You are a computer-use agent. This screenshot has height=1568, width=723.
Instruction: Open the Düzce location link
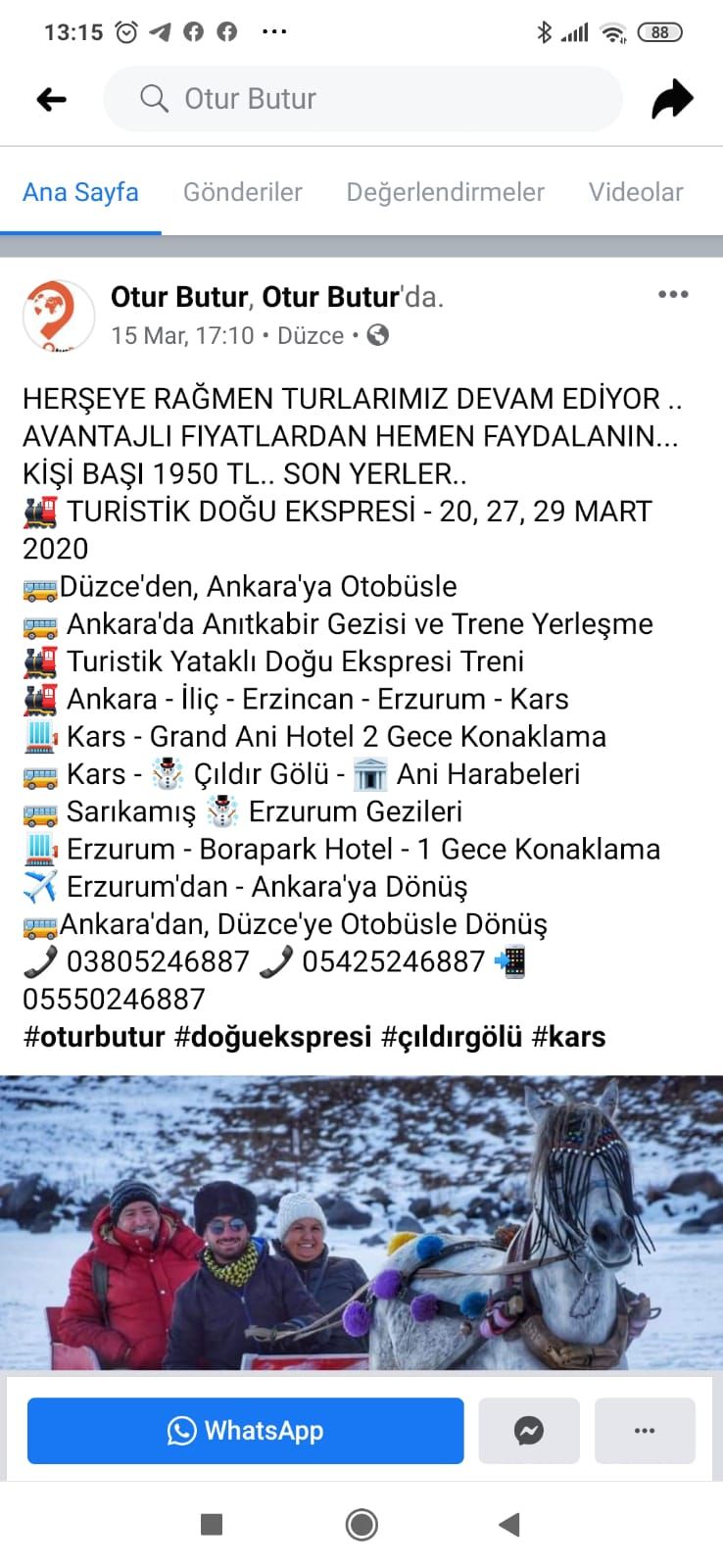pyautogui.click(x=311, y=336)
